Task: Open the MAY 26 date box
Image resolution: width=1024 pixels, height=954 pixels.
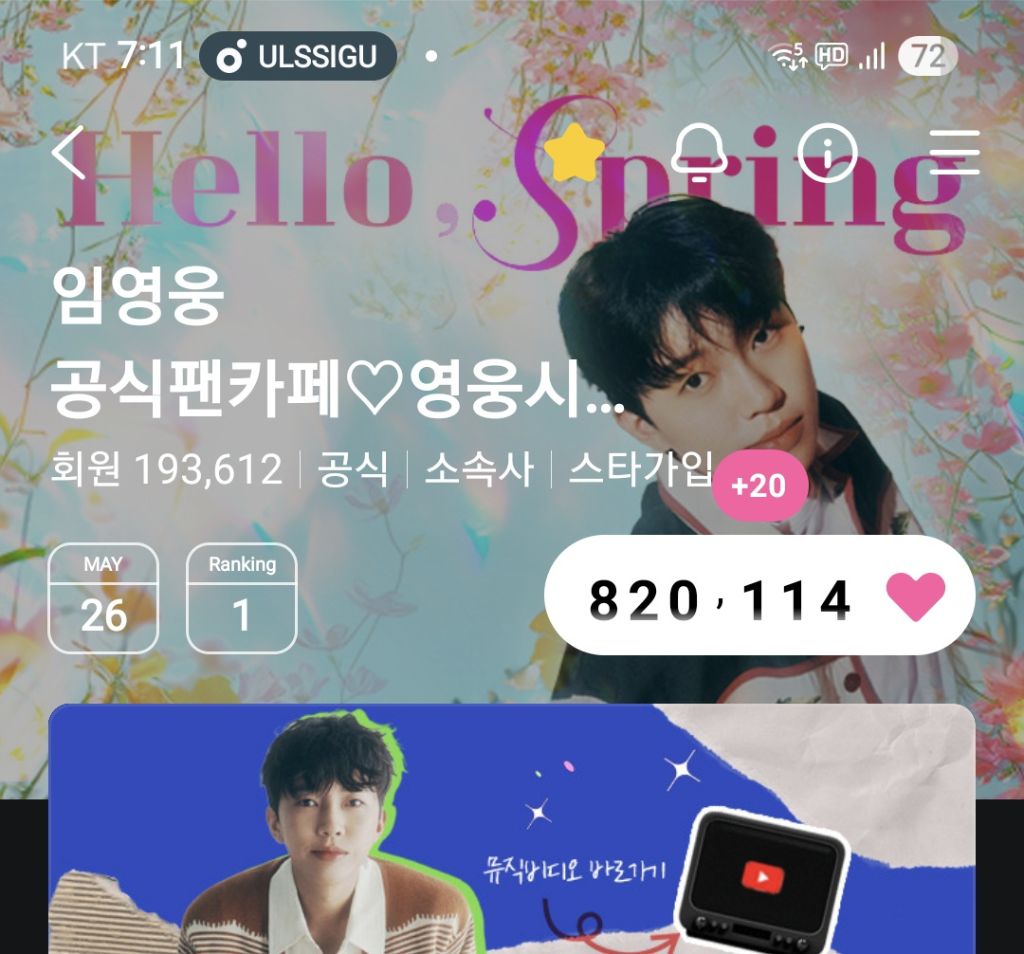Action: coord(103,598)
